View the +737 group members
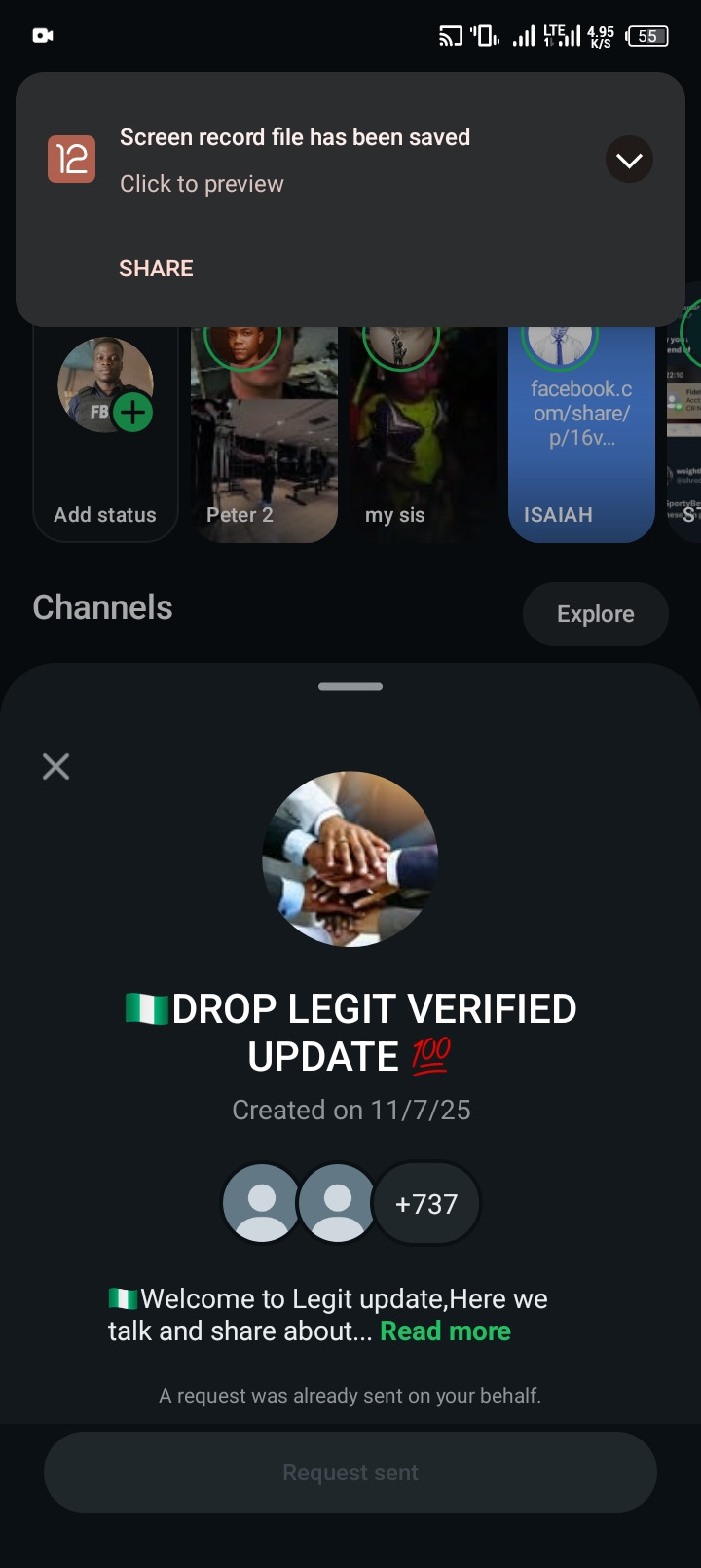 tap(426, 1204)
